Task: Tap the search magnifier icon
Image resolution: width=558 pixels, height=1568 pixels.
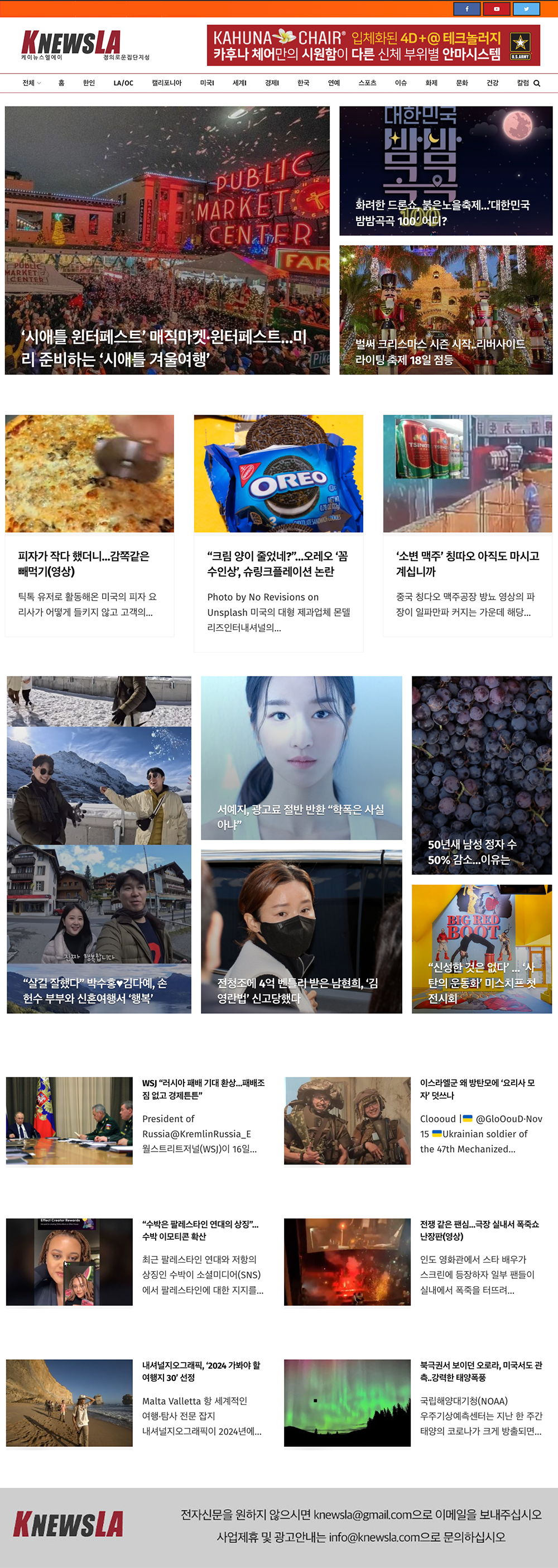Action: pyautogui.click(x=537, y=83)
